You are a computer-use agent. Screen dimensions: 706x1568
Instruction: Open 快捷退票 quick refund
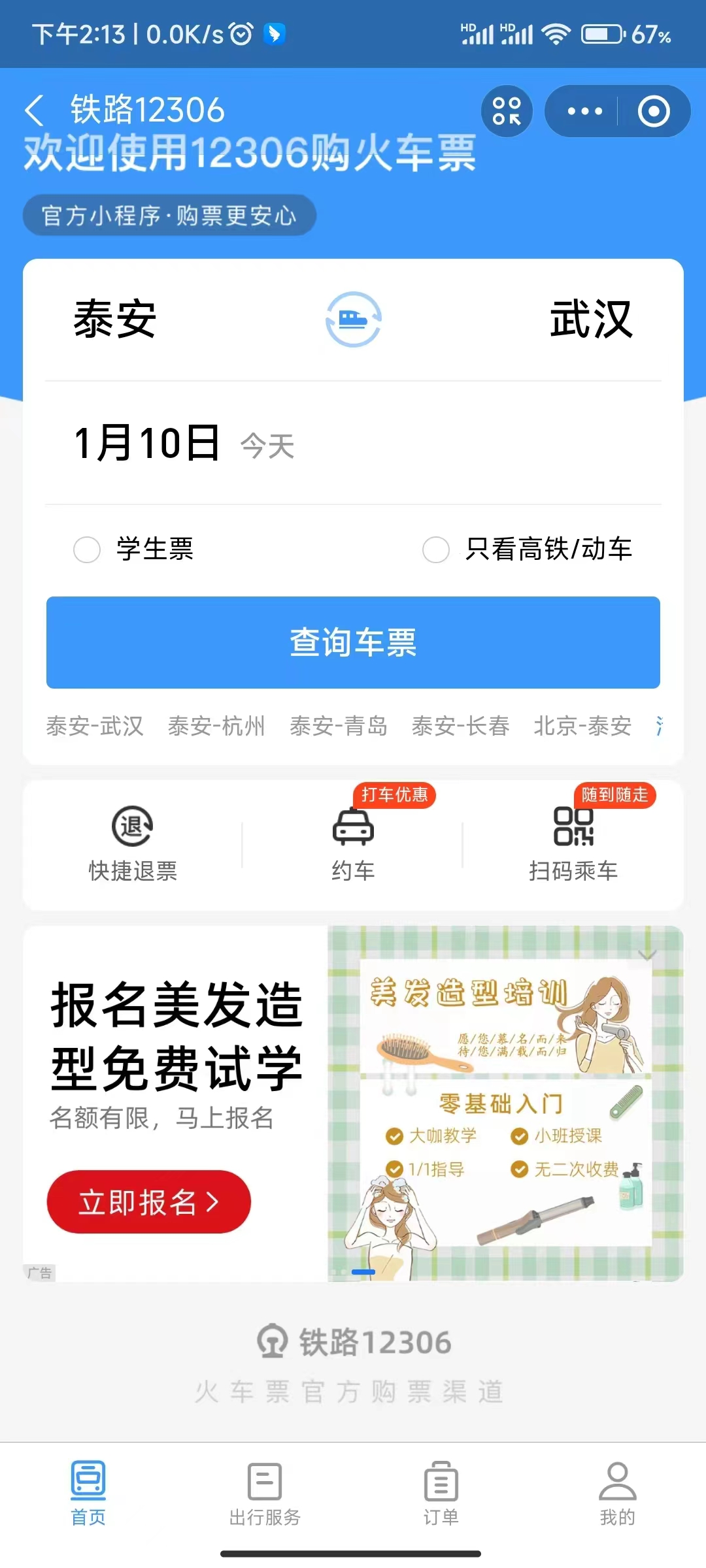click(133, 844)
